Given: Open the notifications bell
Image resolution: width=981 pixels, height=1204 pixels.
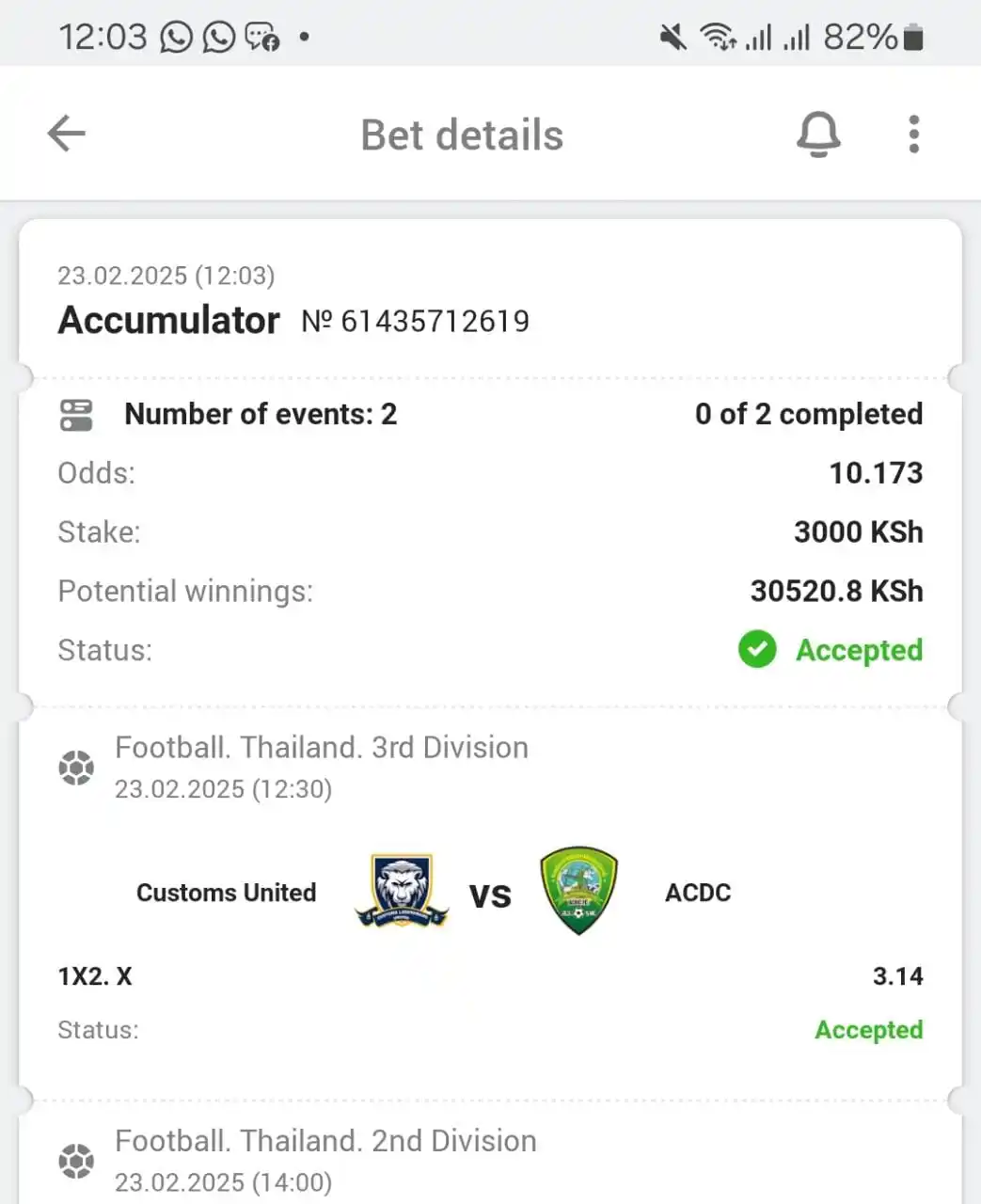Looking at the screenshot, I should 817,135.
